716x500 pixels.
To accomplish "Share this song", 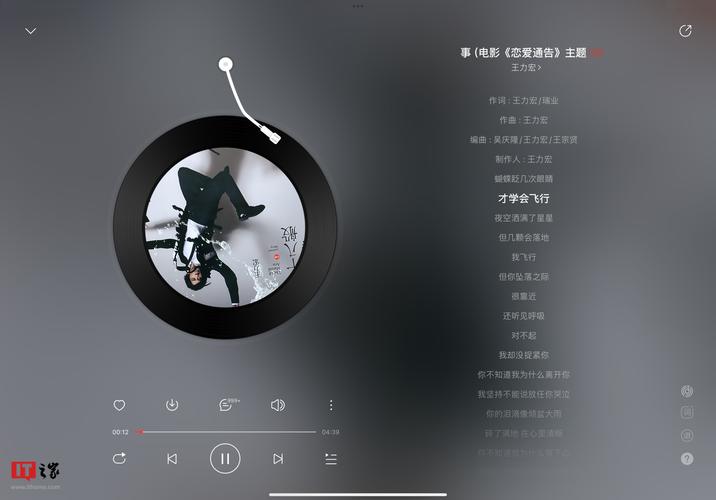I will [x=685, y=31].
